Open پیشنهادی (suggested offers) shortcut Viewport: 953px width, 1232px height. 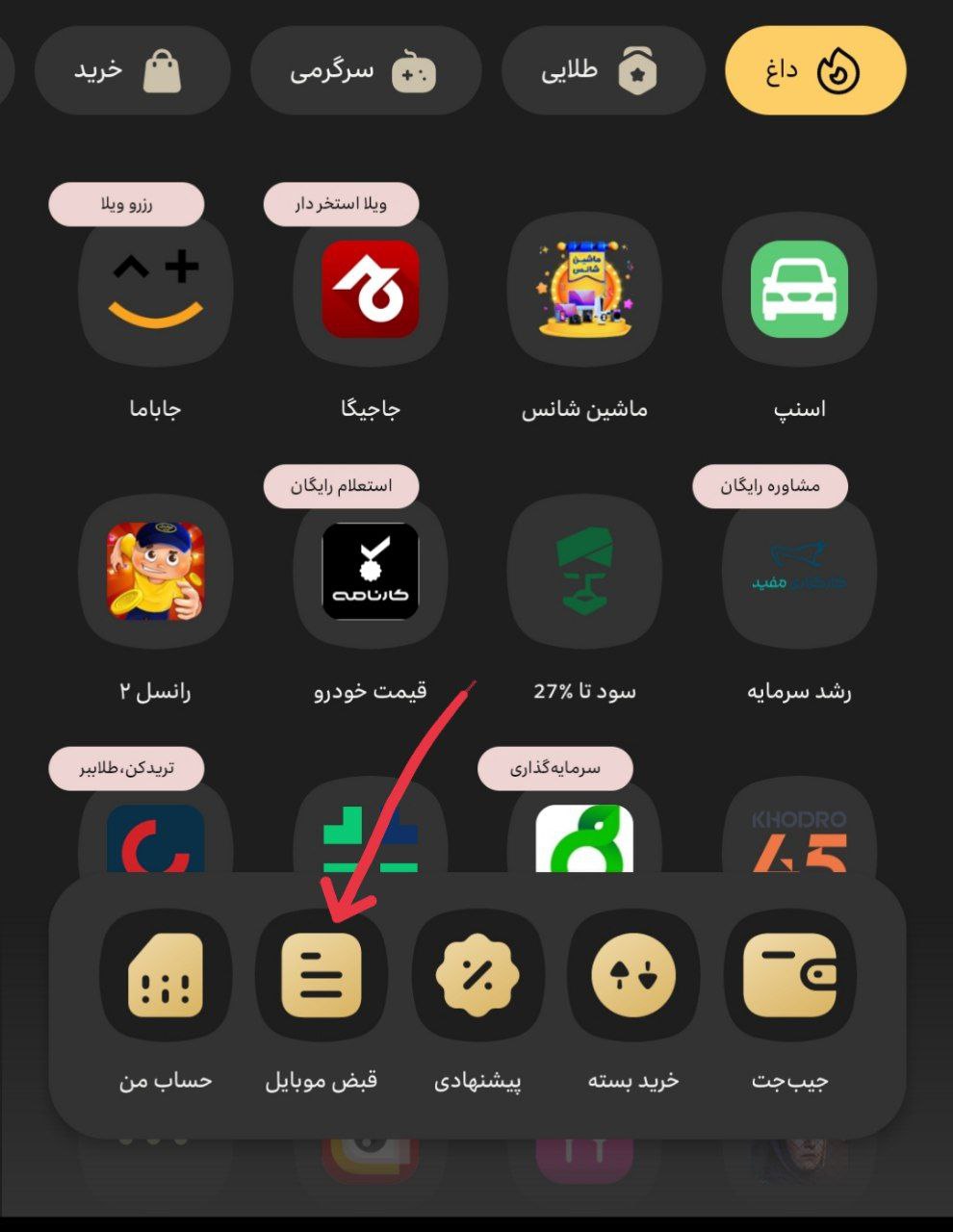477,976
